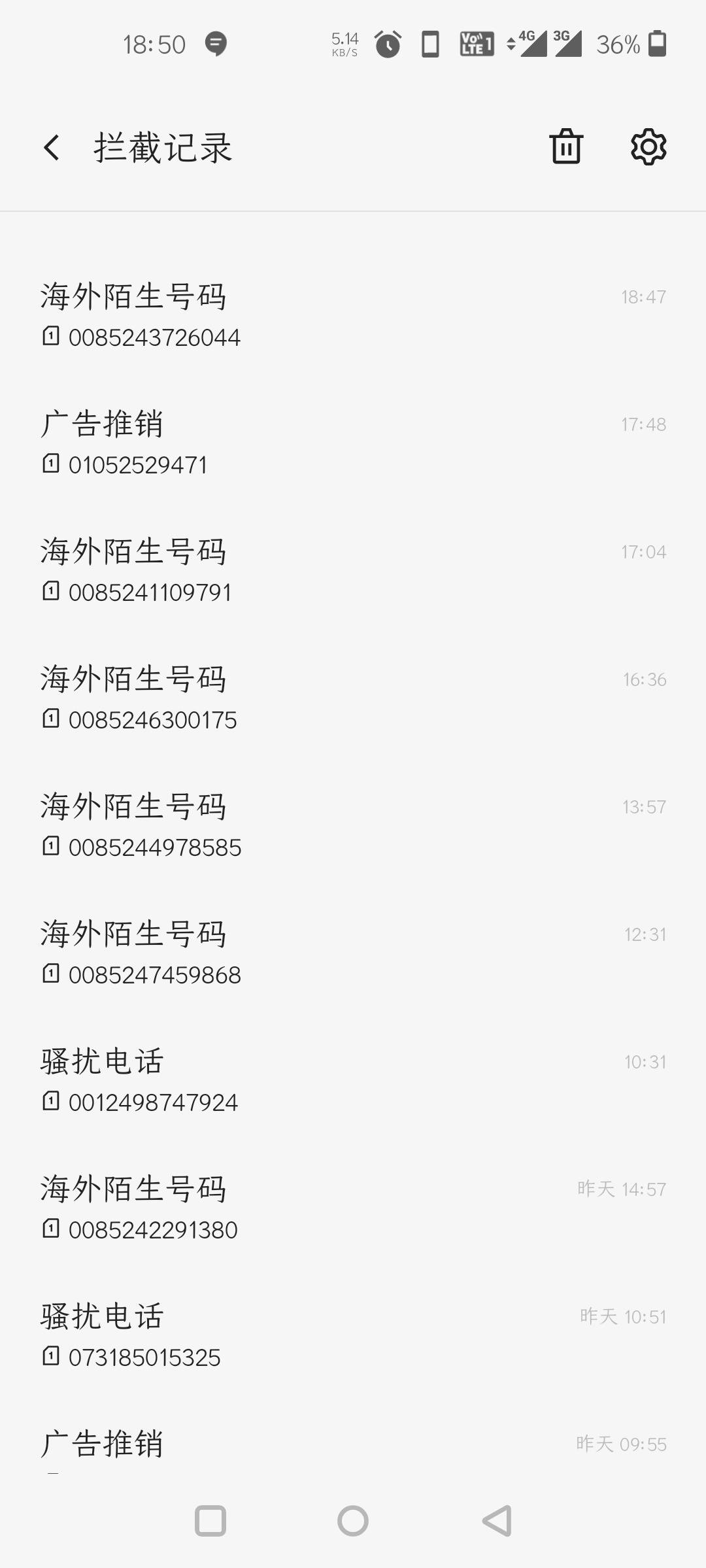The height and width of the screenshot is (1568, 706).
Task: View record for 0085246300175
Action: [x=353, y=698]
